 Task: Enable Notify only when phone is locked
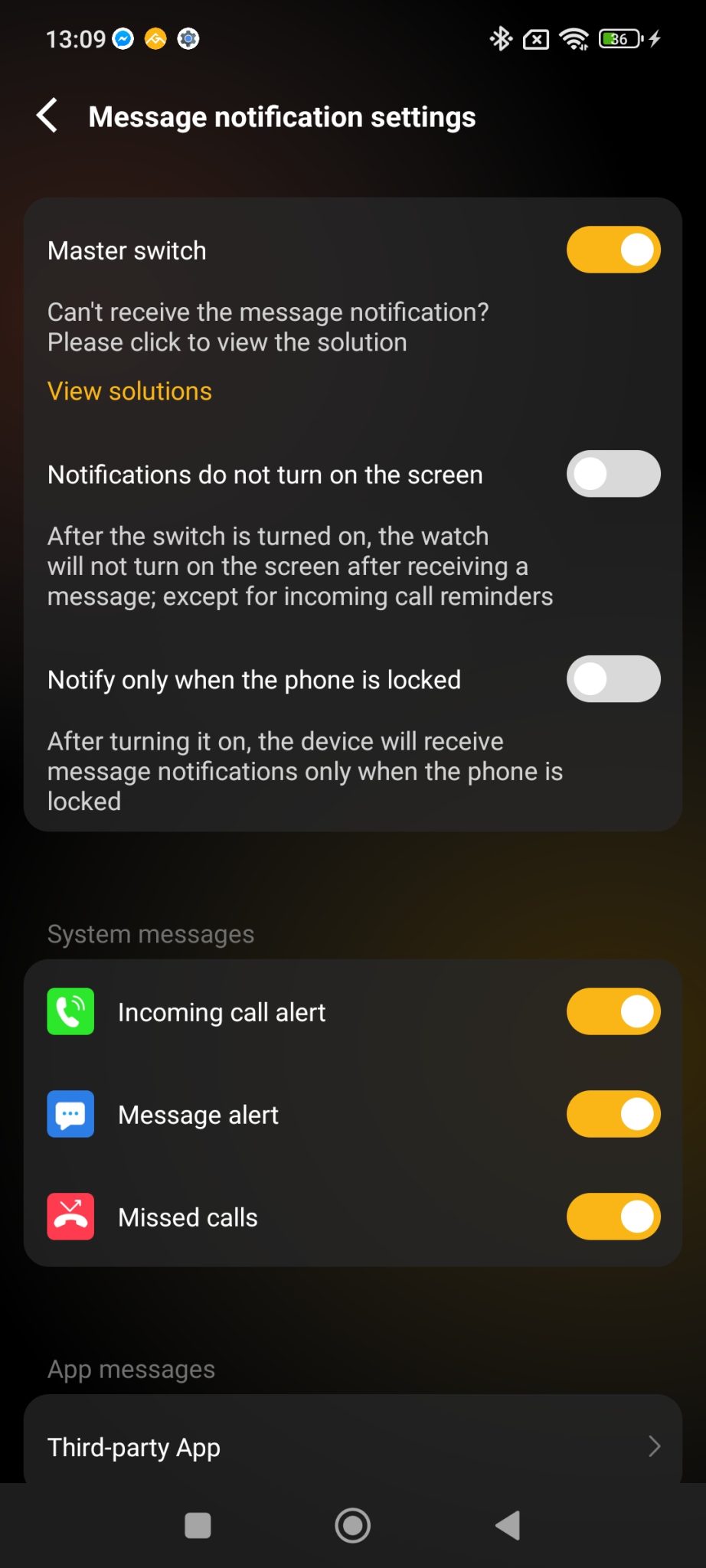[x=613, y=679]
